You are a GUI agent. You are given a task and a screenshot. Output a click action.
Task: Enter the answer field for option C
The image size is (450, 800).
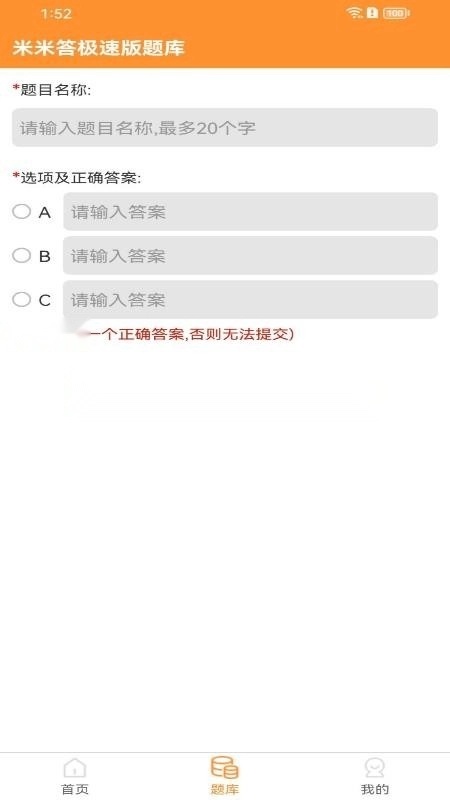pos(250,299)
